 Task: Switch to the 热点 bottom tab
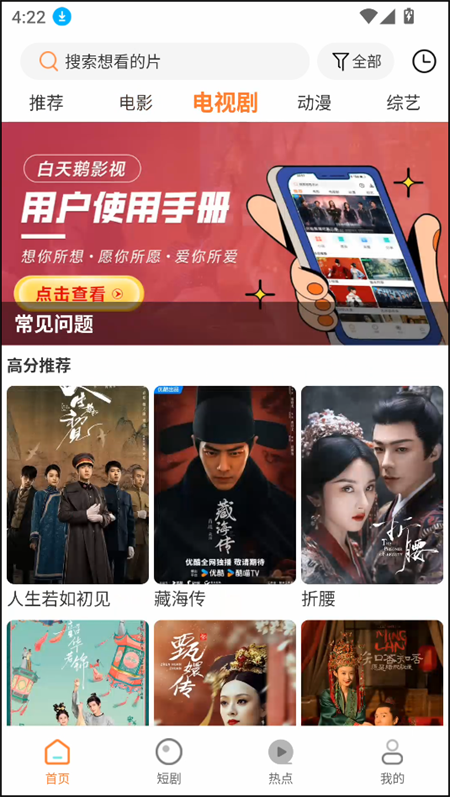pos(281,761)
